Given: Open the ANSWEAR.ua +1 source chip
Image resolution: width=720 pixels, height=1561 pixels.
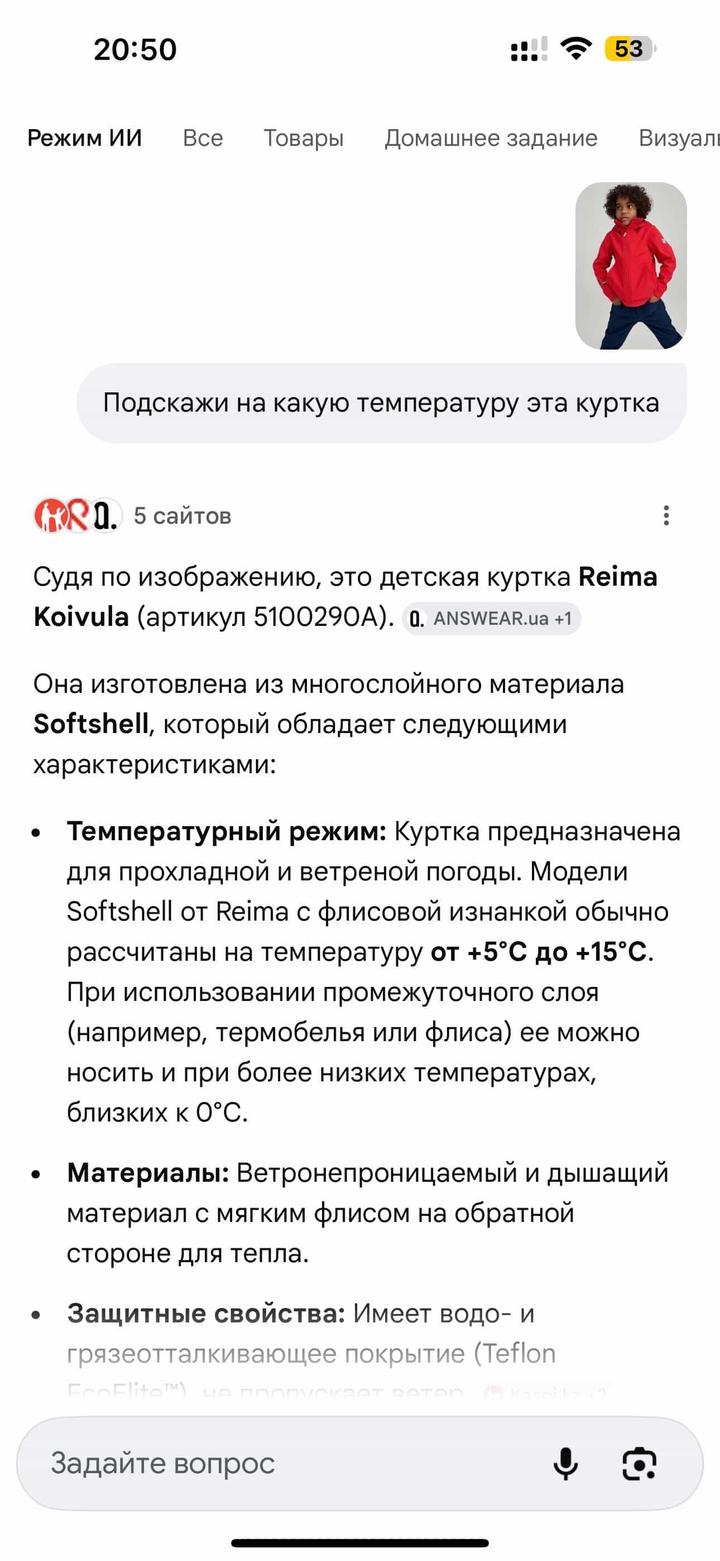Looking at the screenshot, I should [x=491, y=618].
